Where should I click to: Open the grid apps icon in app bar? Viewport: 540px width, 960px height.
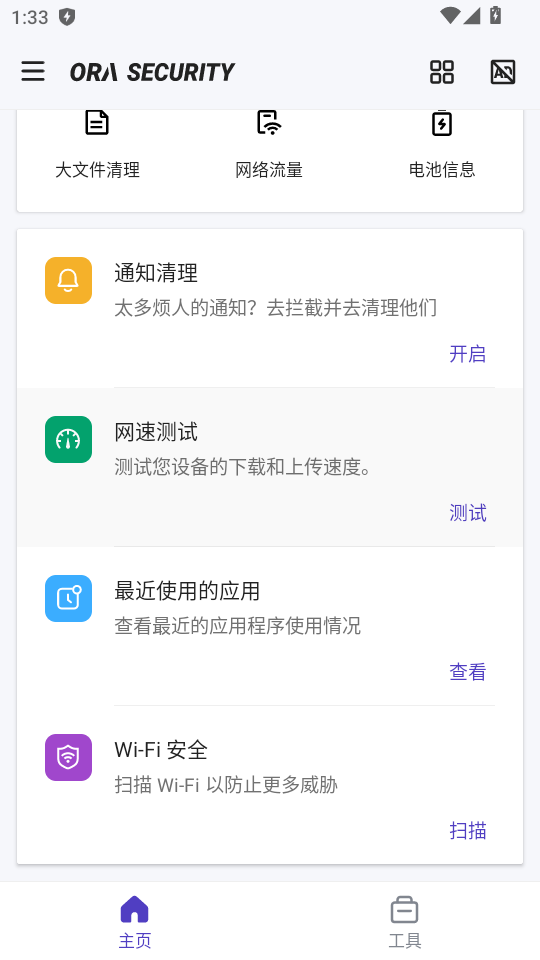[441, 72]
